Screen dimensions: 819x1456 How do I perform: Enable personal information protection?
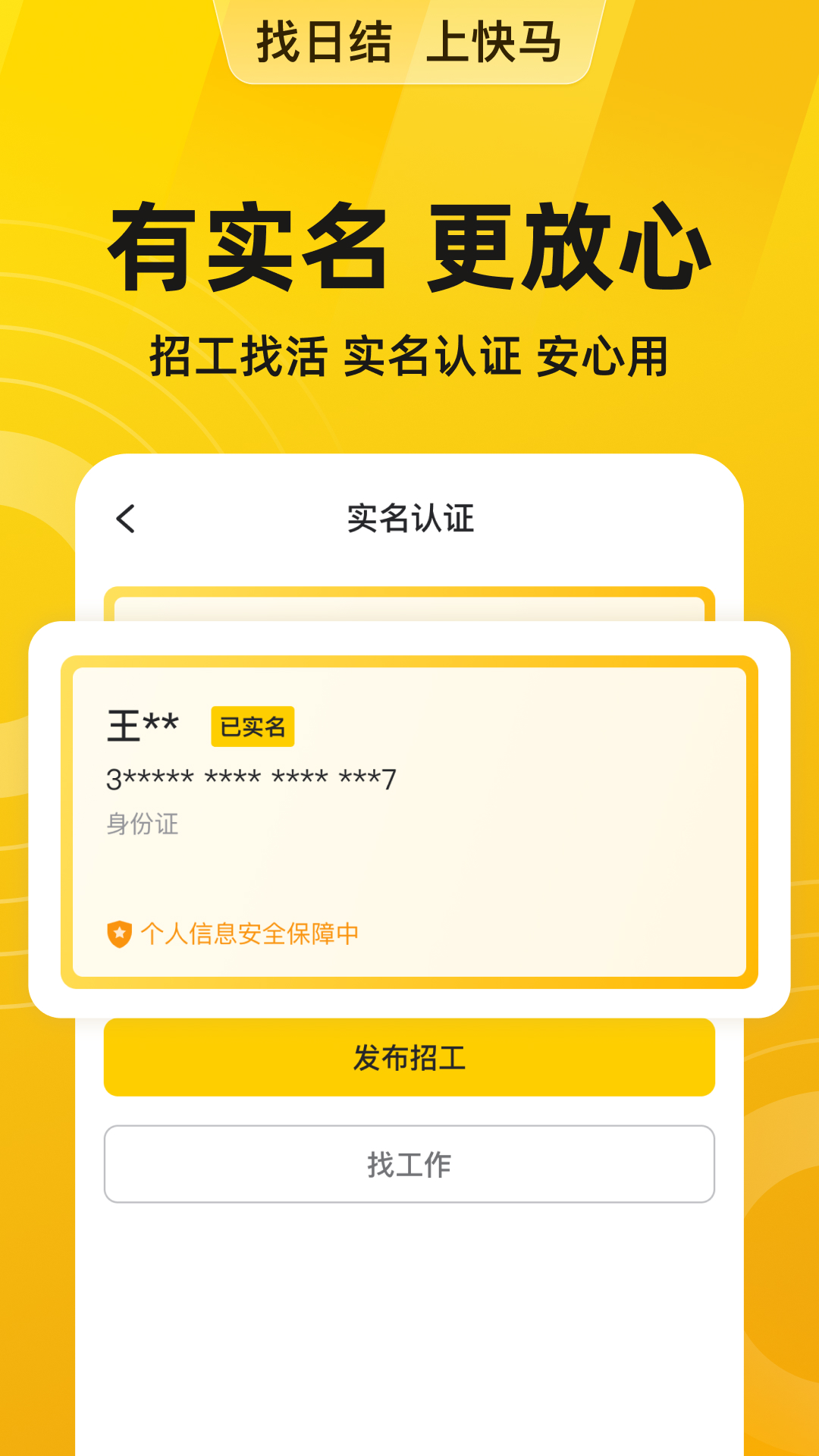pos(250,935)
